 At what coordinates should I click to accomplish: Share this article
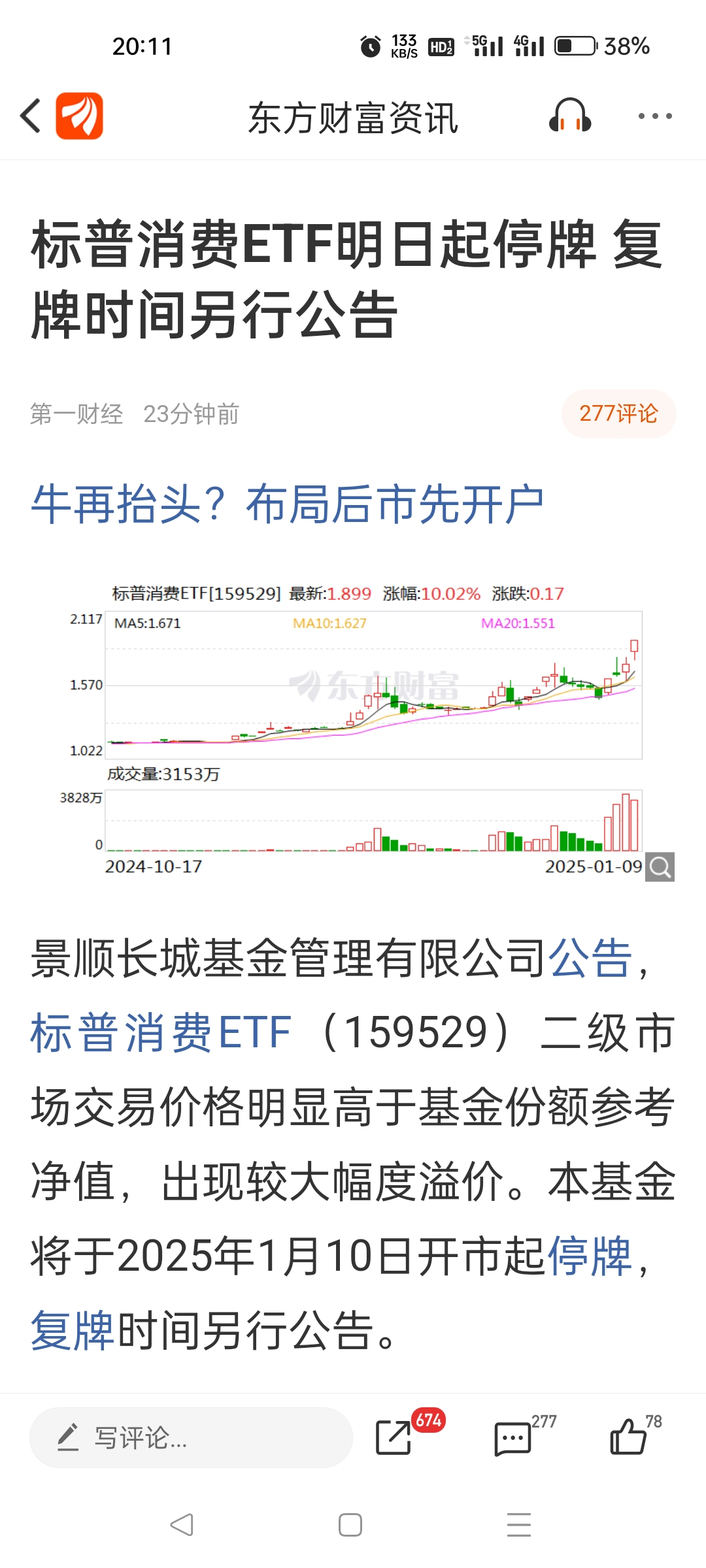(x=394, y=1438)
